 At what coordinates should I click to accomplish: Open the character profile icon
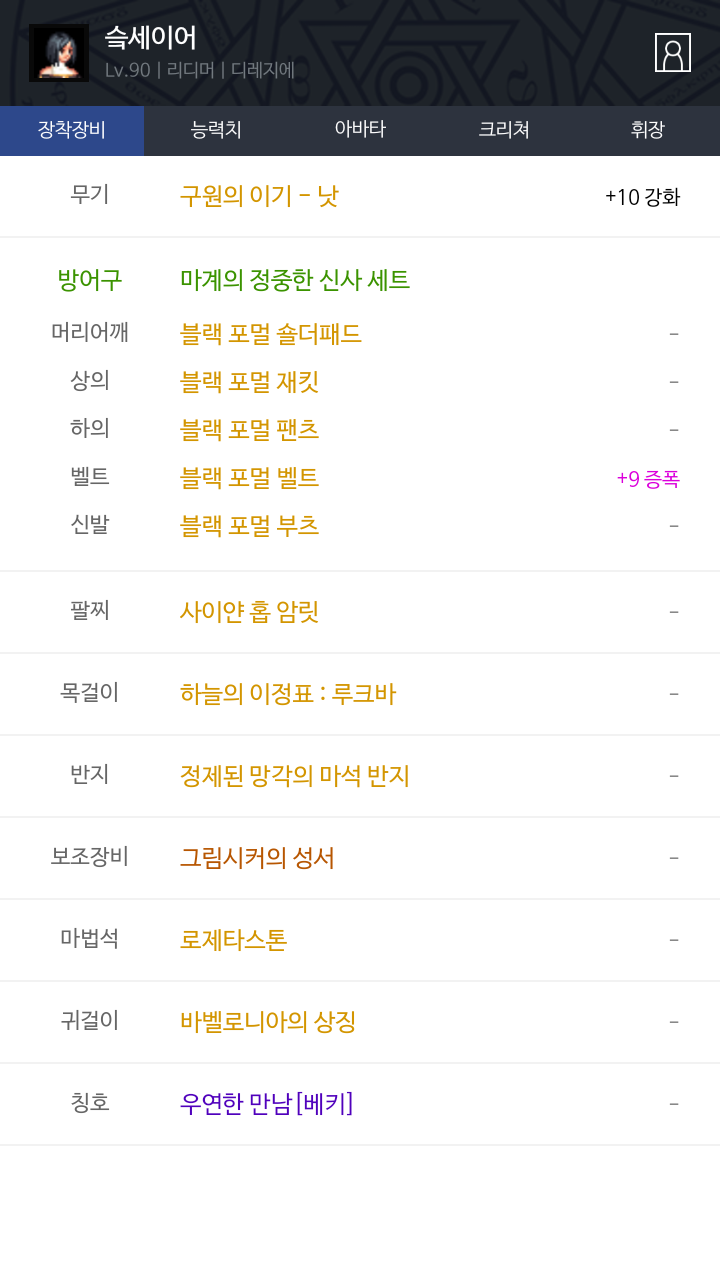click(x=673, y=53)
